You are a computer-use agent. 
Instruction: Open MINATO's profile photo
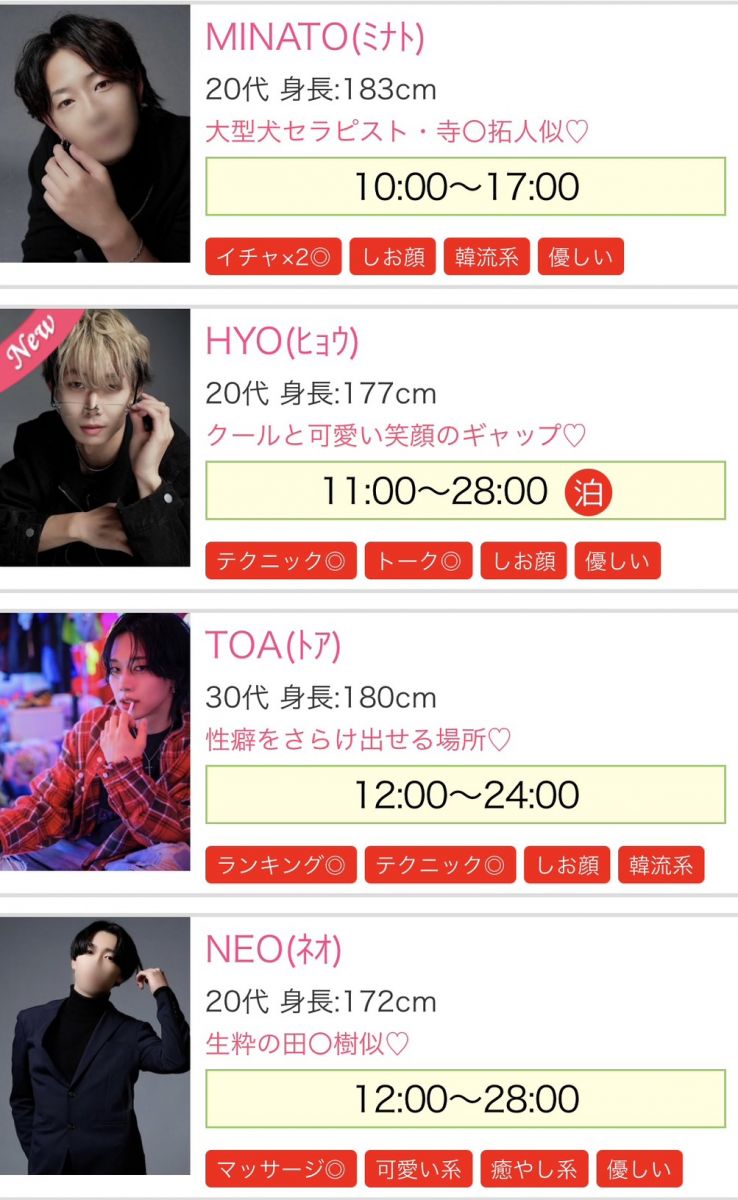coord(95,134)
